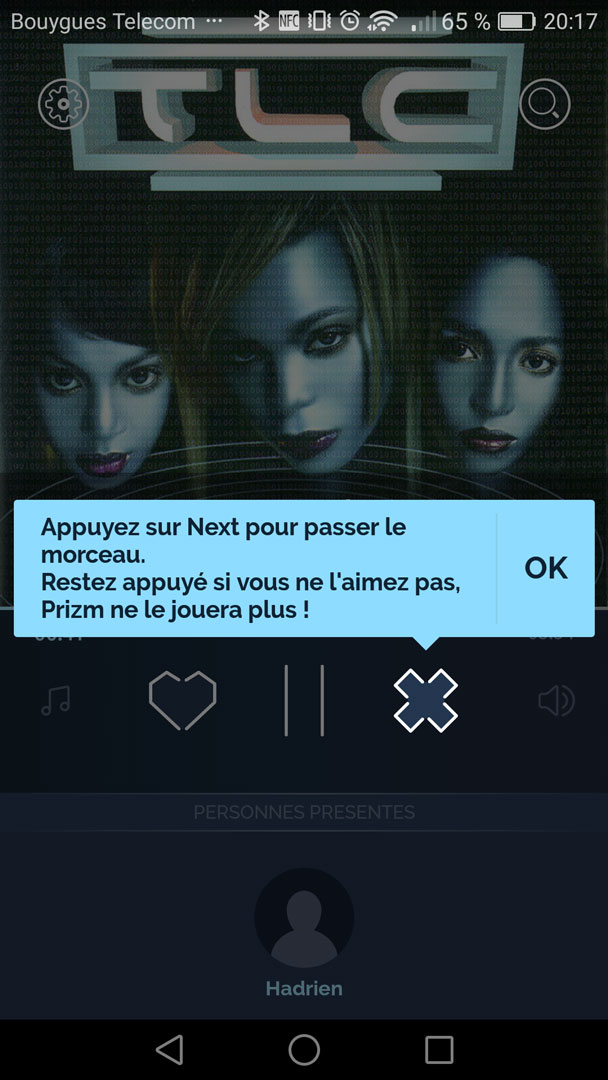Image resolution: width=608 pixels, height=1080 pixels.
Task: Open Hadrien's profile avatar
Action: tap(304, 917)
